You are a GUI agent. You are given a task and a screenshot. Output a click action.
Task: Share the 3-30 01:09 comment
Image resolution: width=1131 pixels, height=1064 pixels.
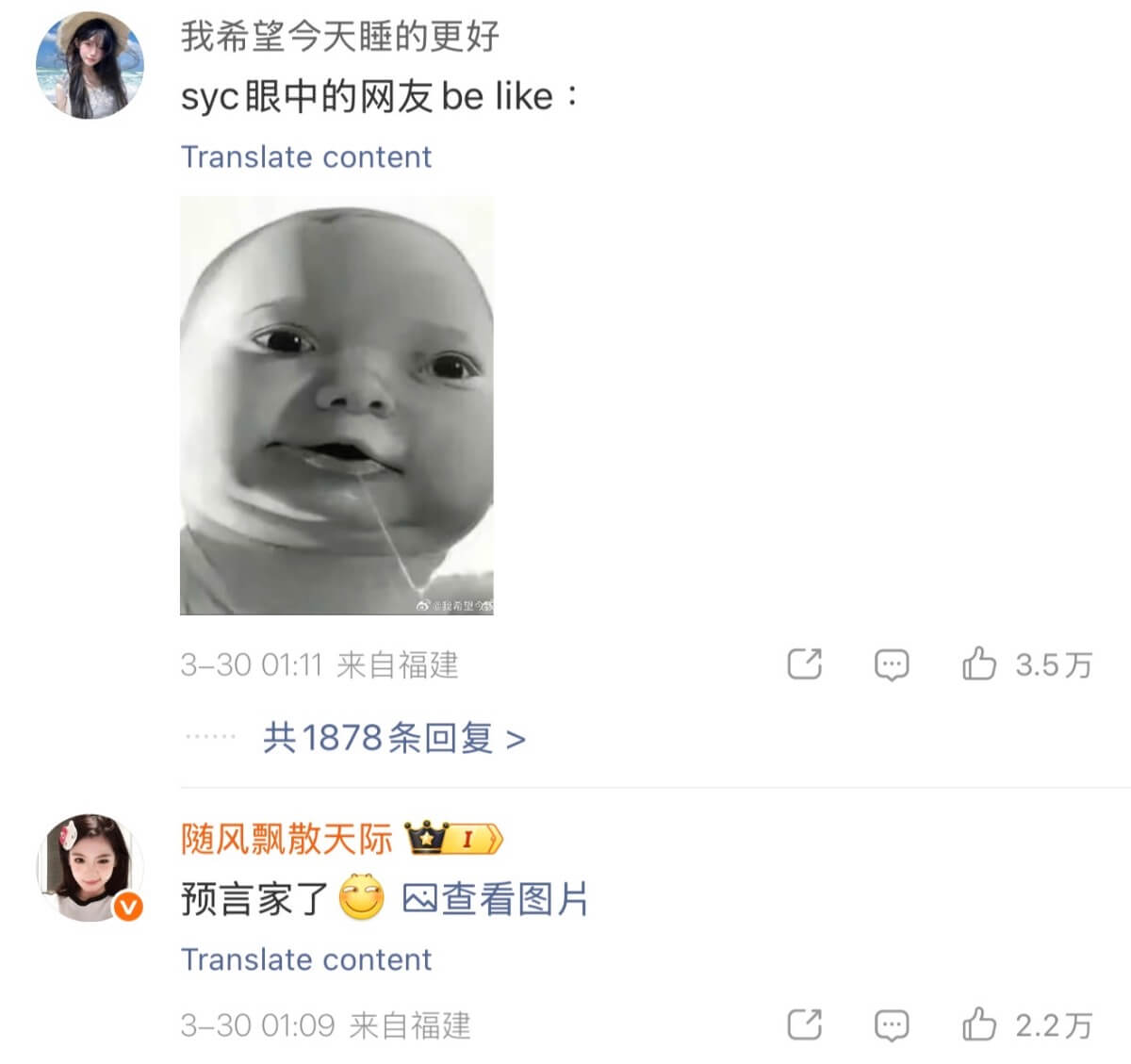(x=804, y=1024)
